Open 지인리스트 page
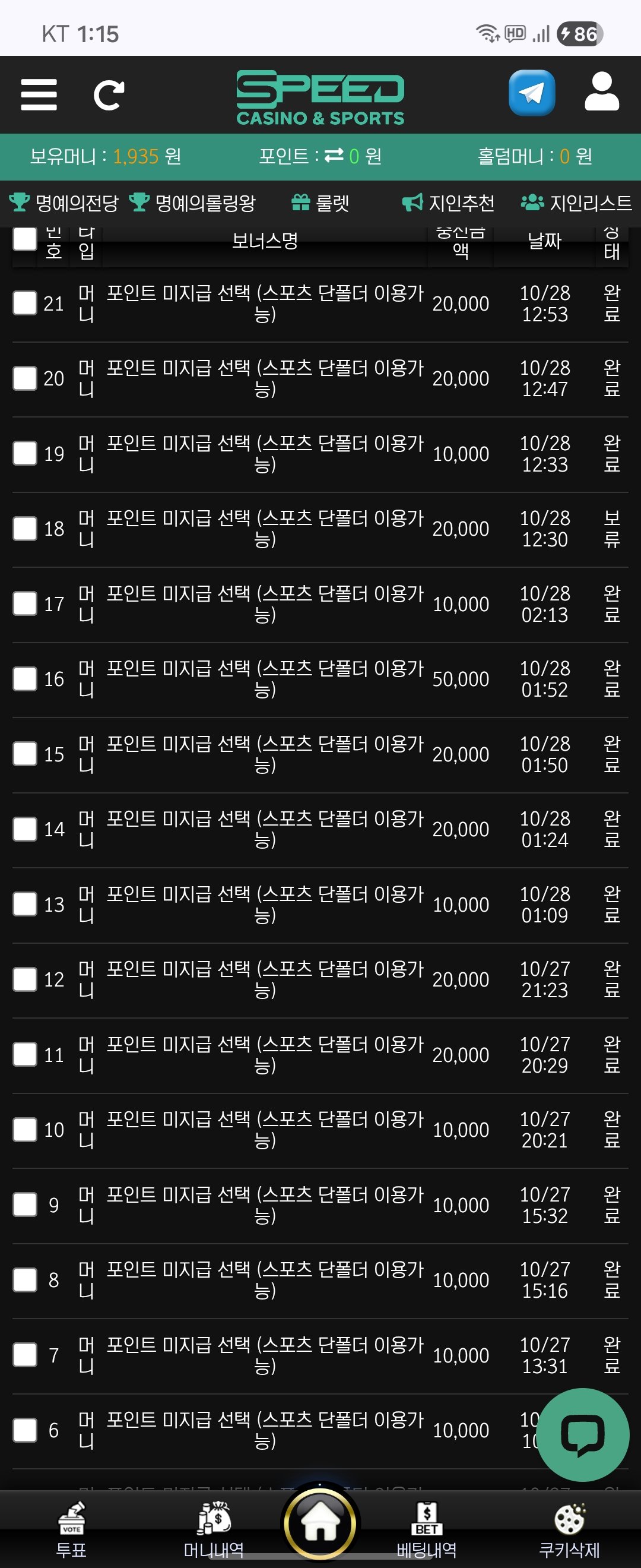This screenshot has width=641, height=1568. point(576,203)
